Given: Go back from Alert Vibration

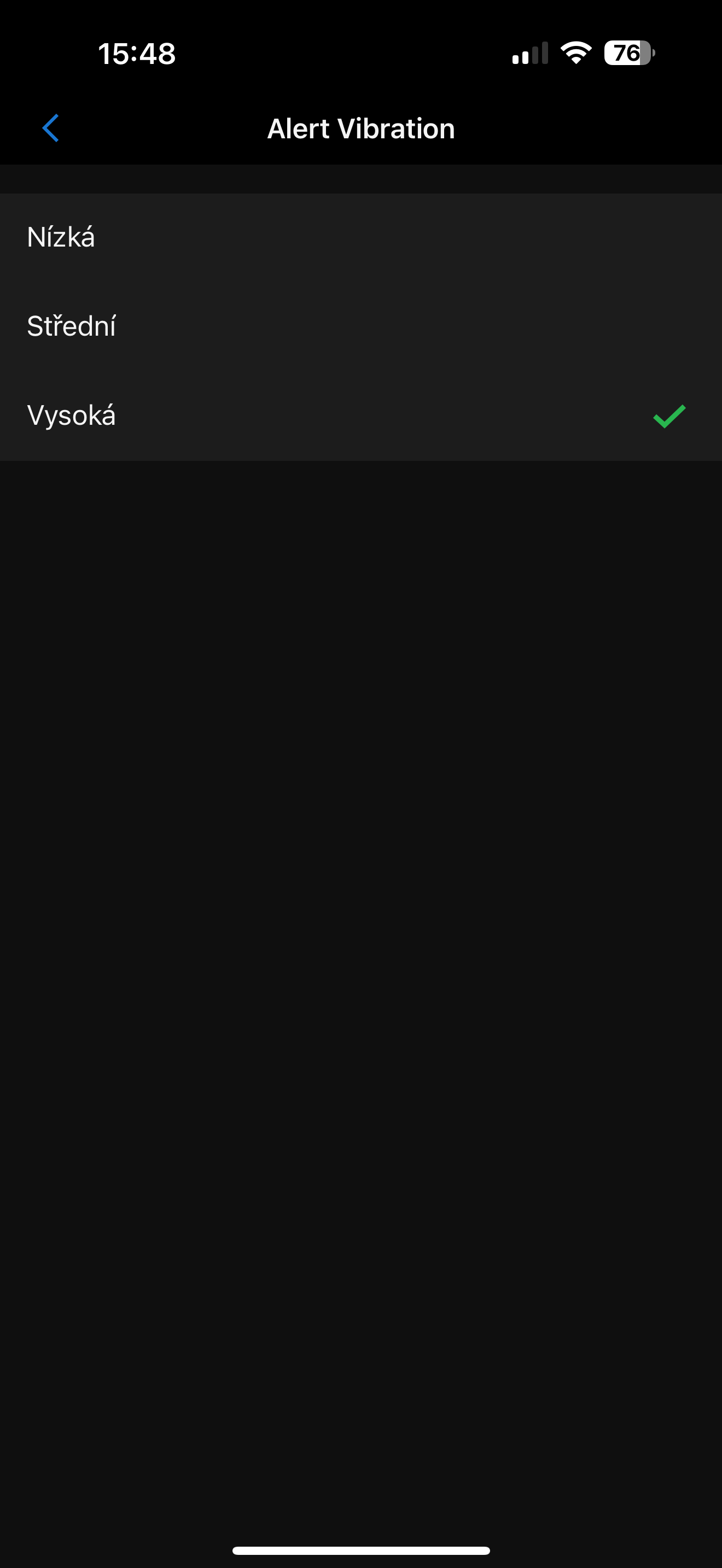Looking at the screenshot, I should point(50,128).
